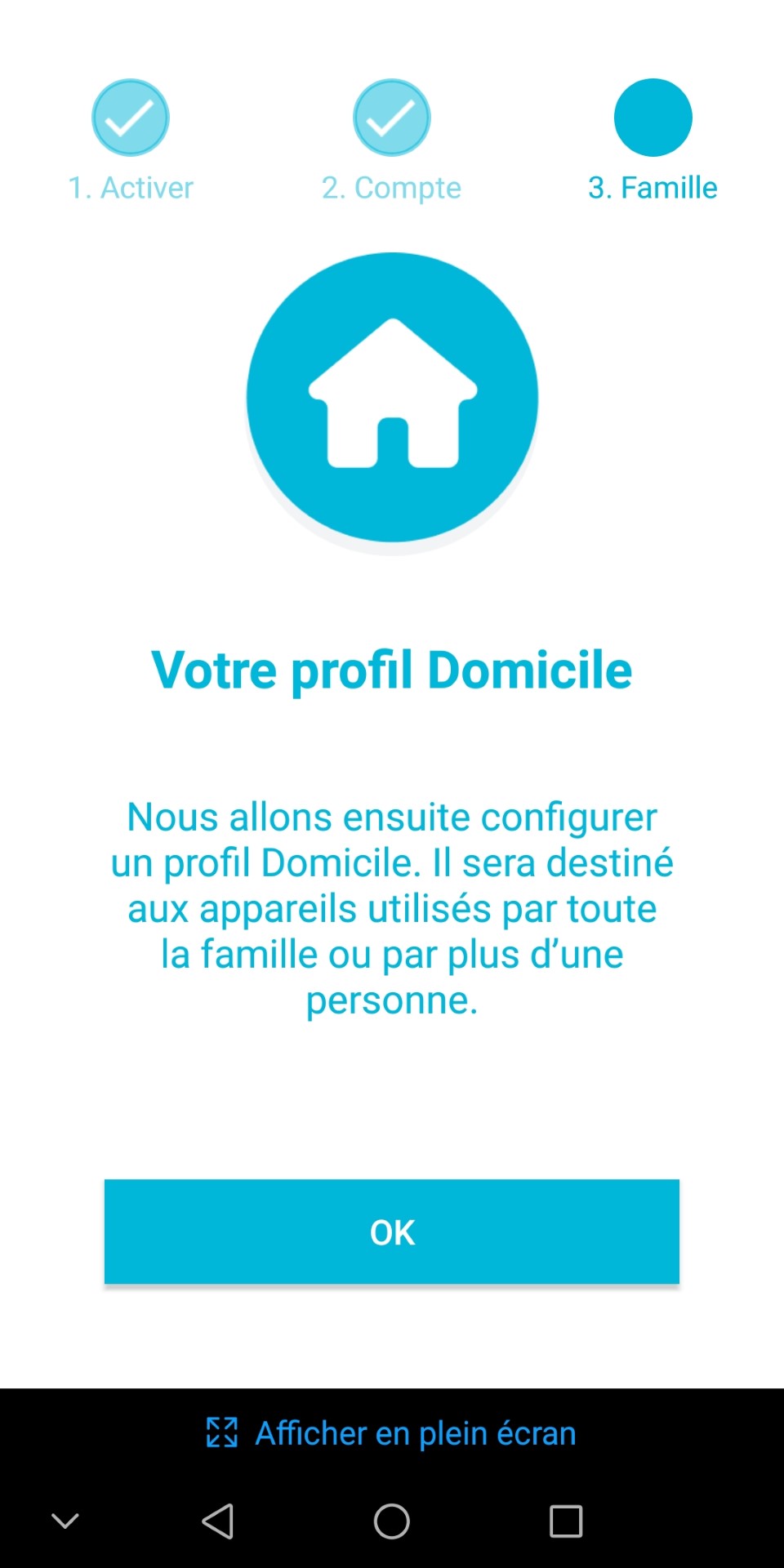Open the recent apps overview

566,1521
